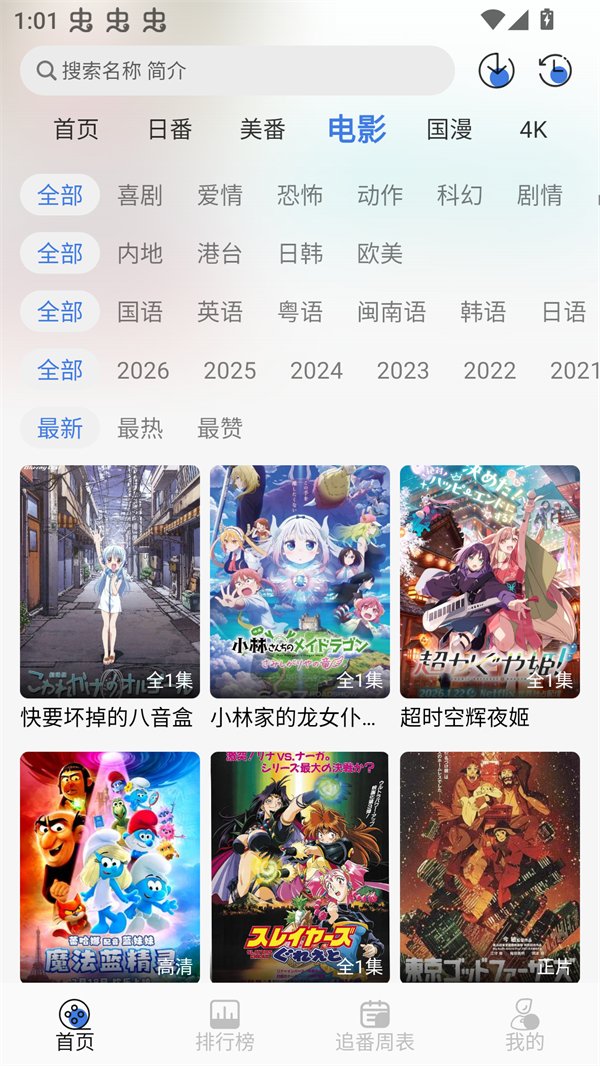The image size is (600, 1066).
Task: Switch to the 国漫 top tab
Action: point(449,129)
